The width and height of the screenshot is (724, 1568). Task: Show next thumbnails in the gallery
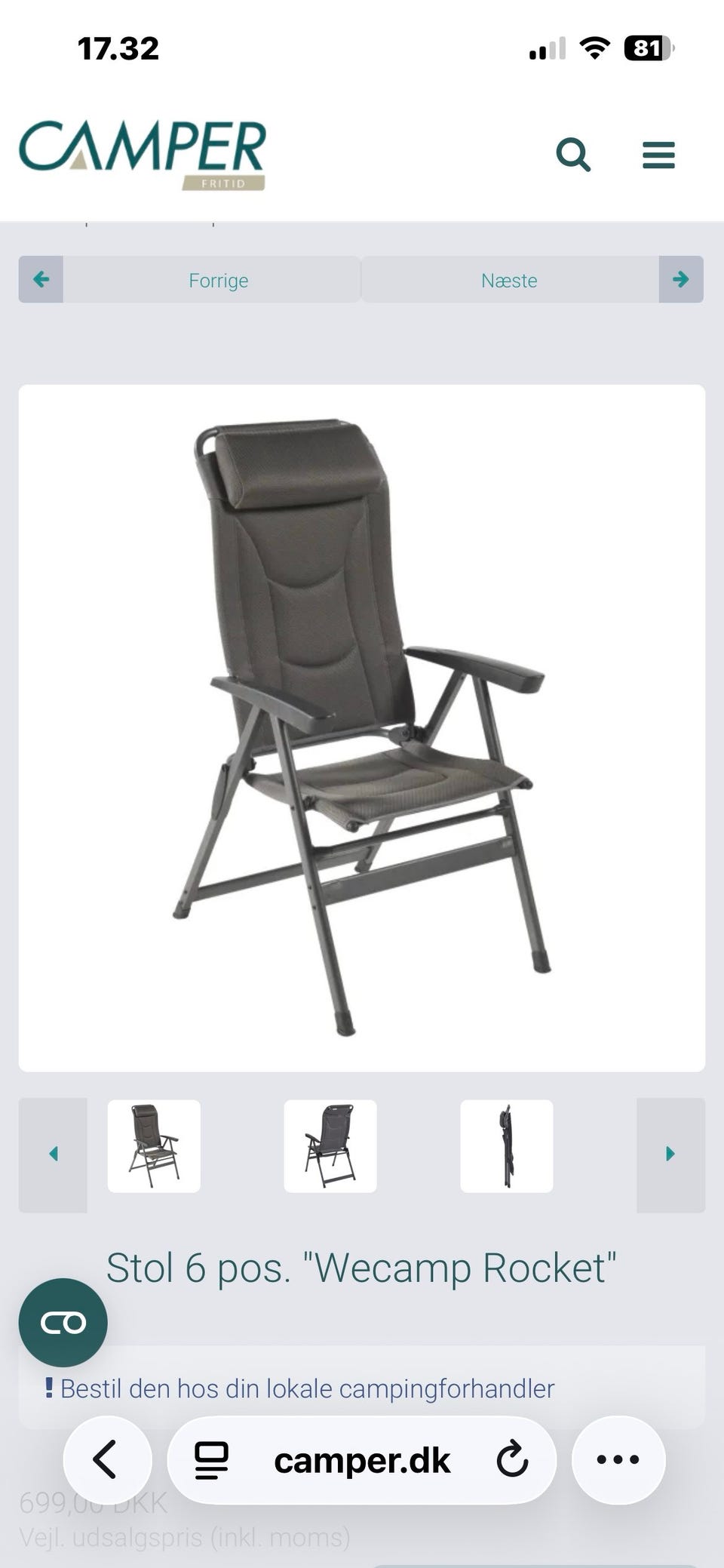[x=670, y=1154]
